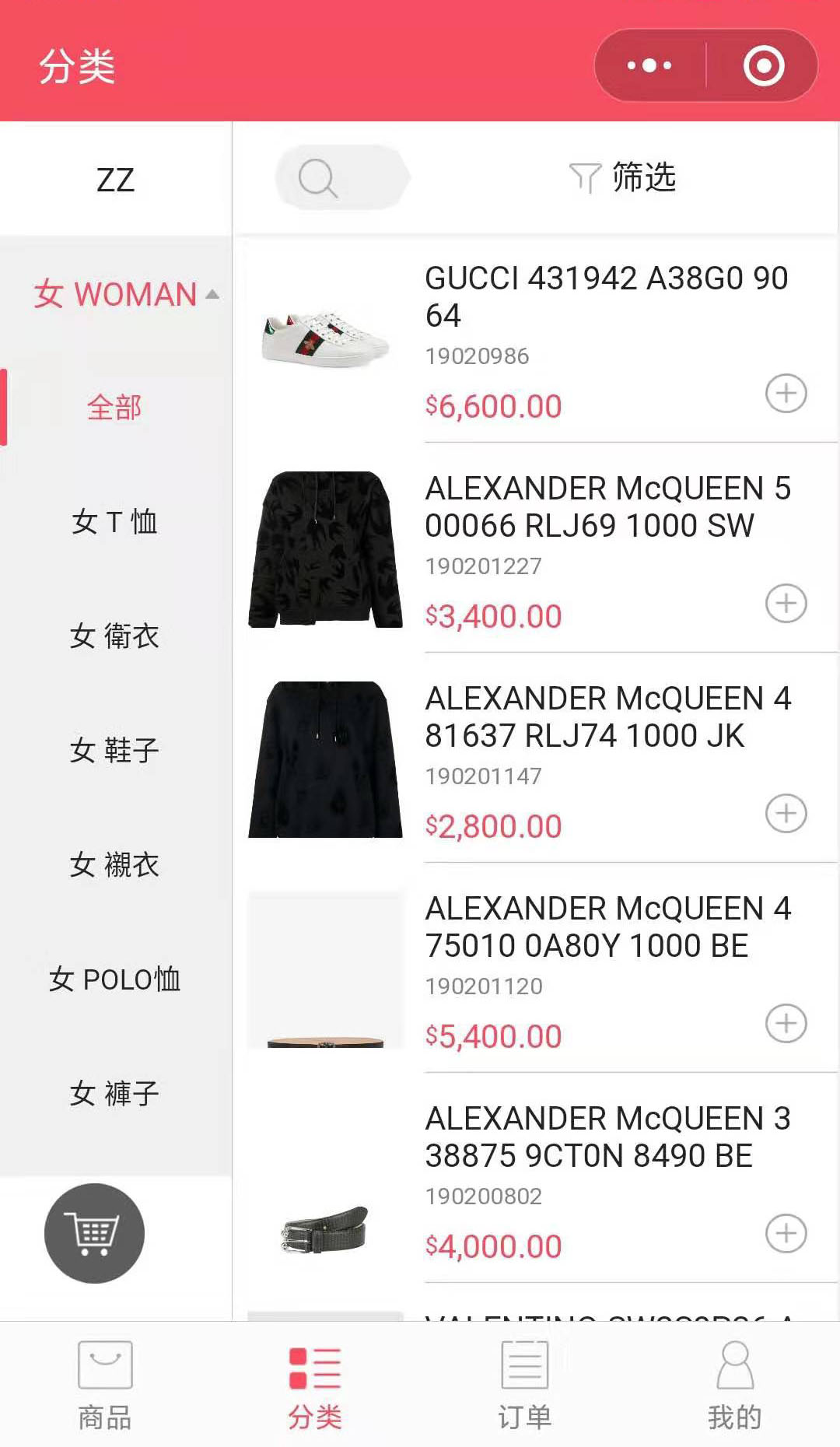The image size is (840, 1447).
Task: Tap the mini-program exit circle icon
Action: point(765,65)
